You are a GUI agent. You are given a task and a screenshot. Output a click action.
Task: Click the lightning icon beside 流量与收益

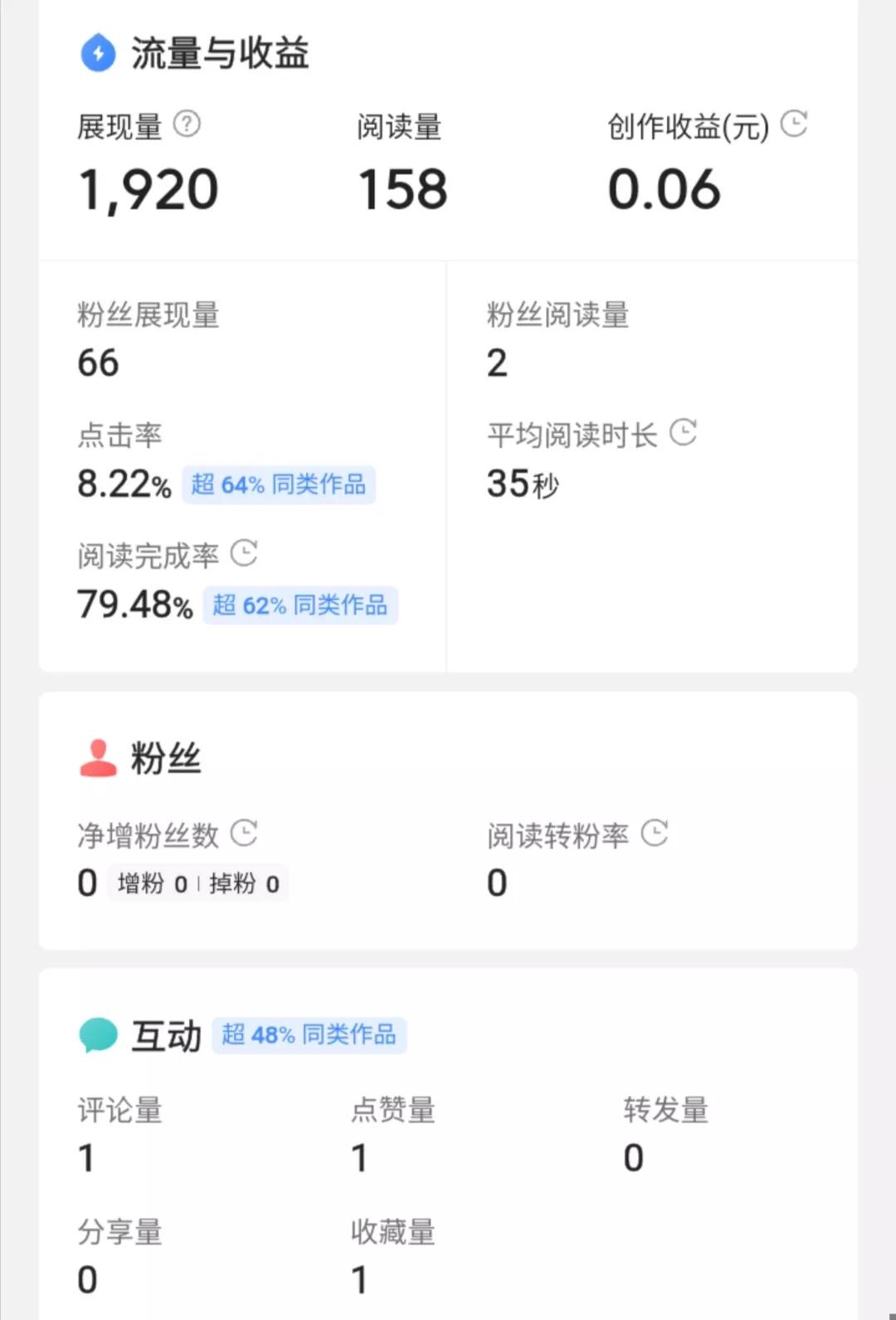[97, 54]
